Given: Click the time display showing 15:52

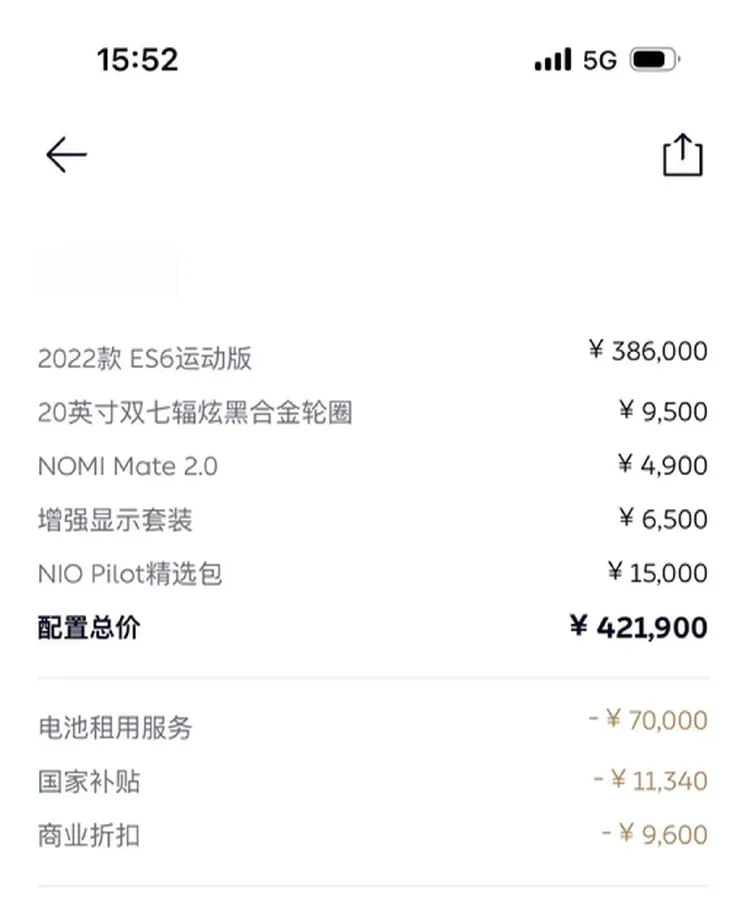Looking at the screenshot, I should click(x=135, y=60).
